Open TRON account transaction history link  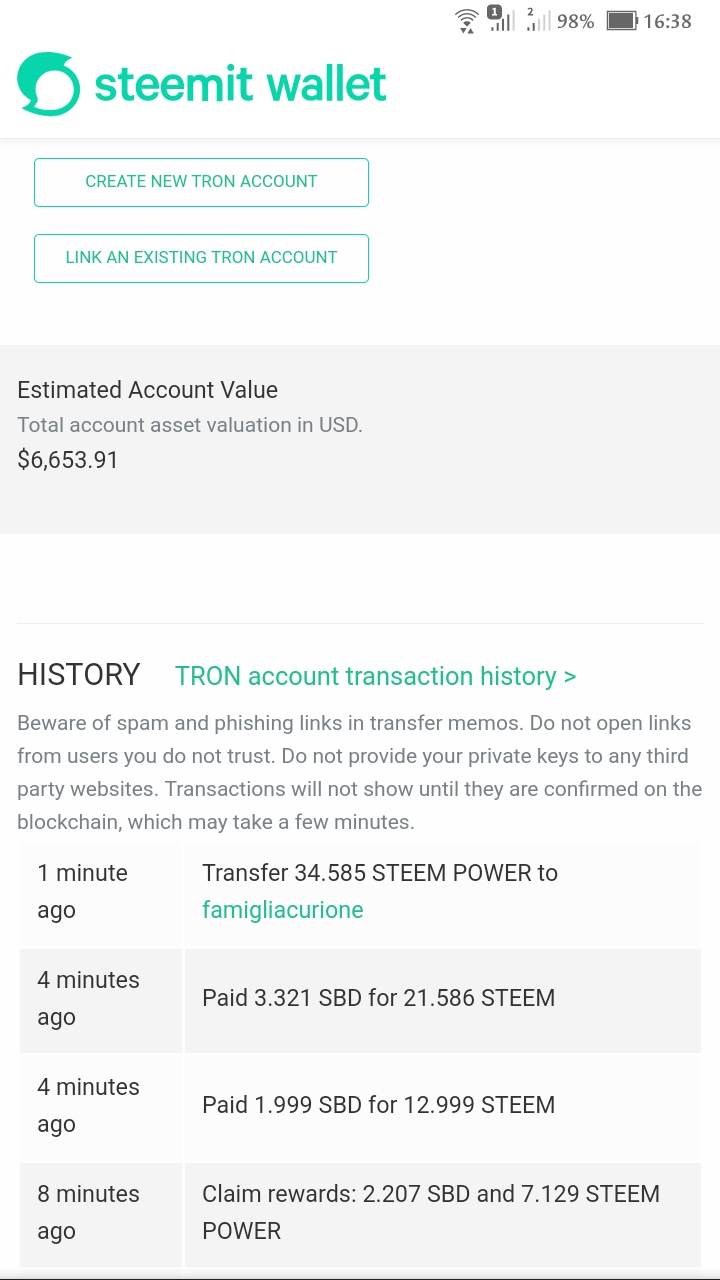tap(375, 676)
